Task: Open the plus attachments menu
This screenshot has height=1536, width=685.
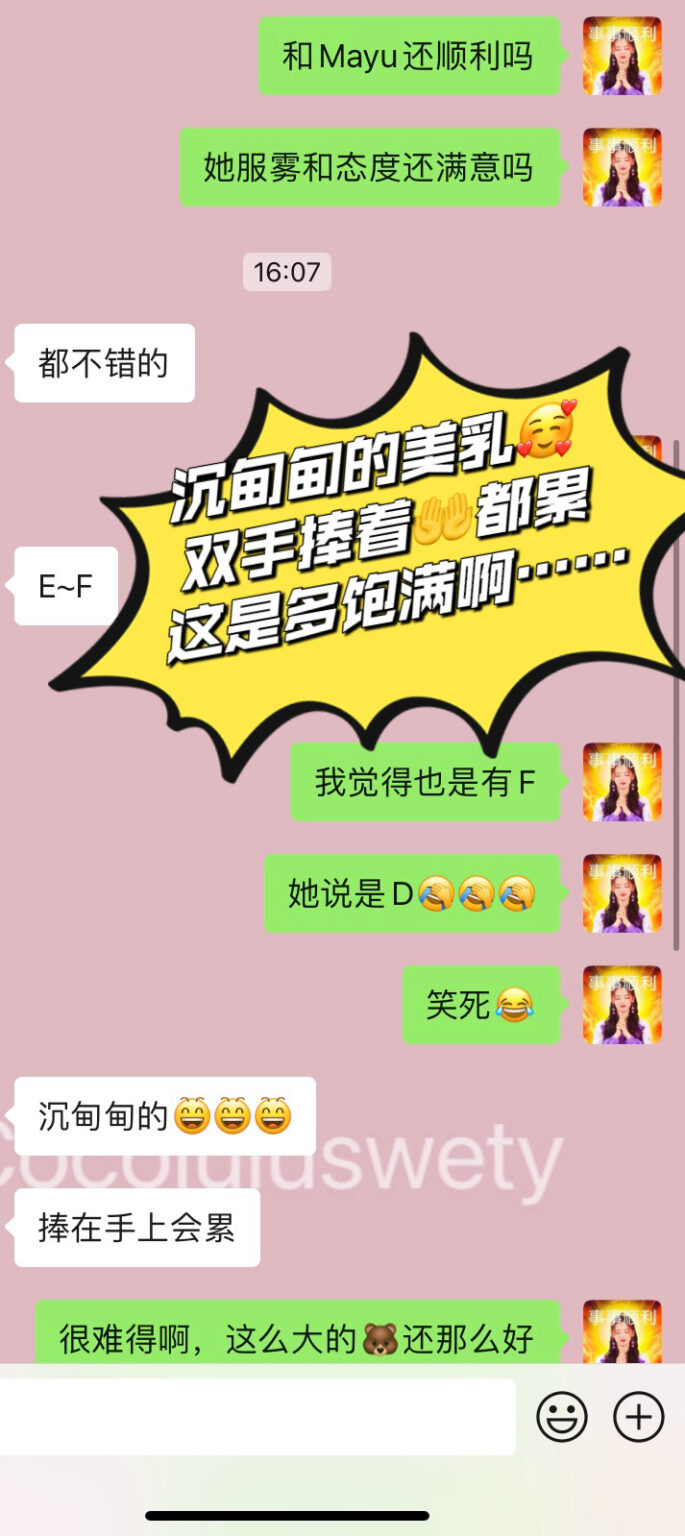Action: (x=638, y=1417)
